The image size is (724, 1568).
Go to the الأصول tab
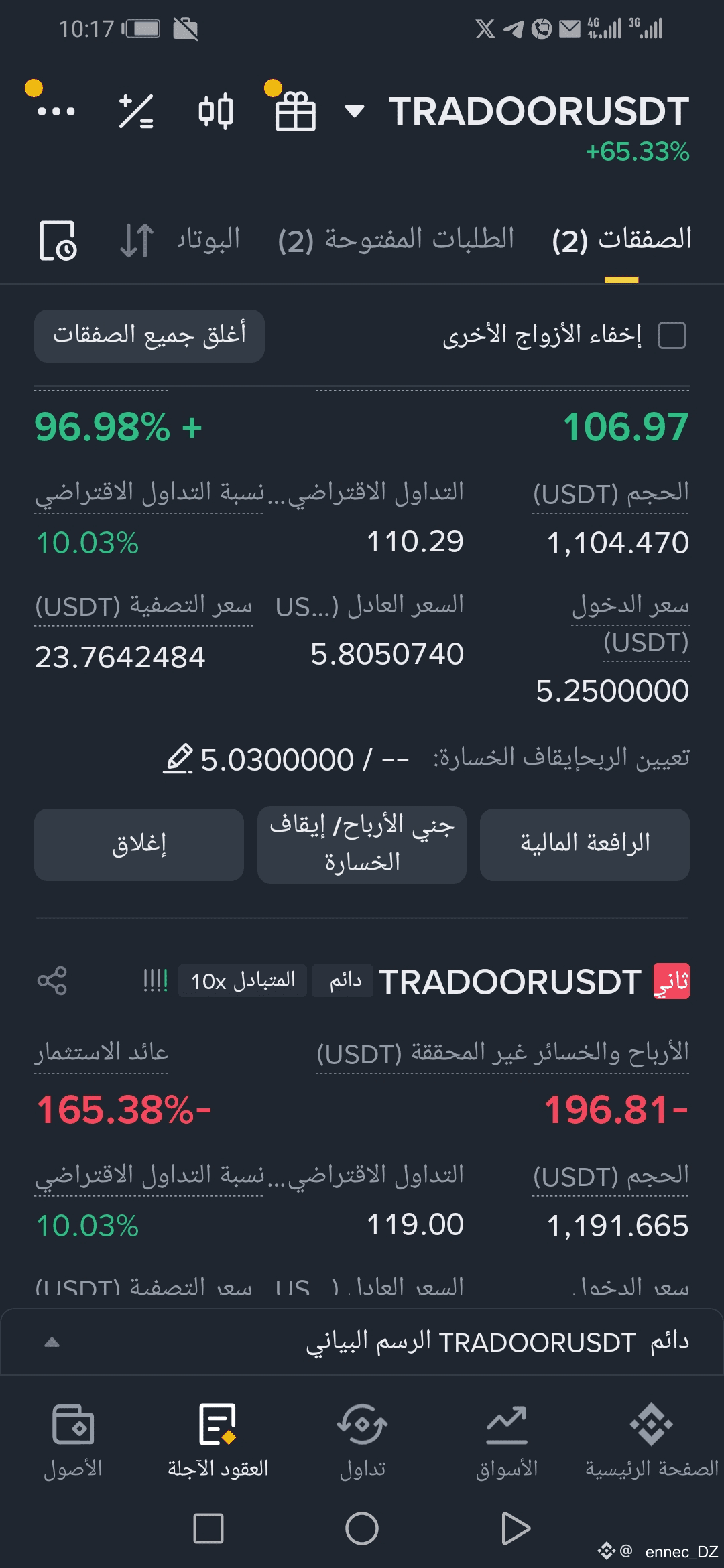(x=73, y=1439)
